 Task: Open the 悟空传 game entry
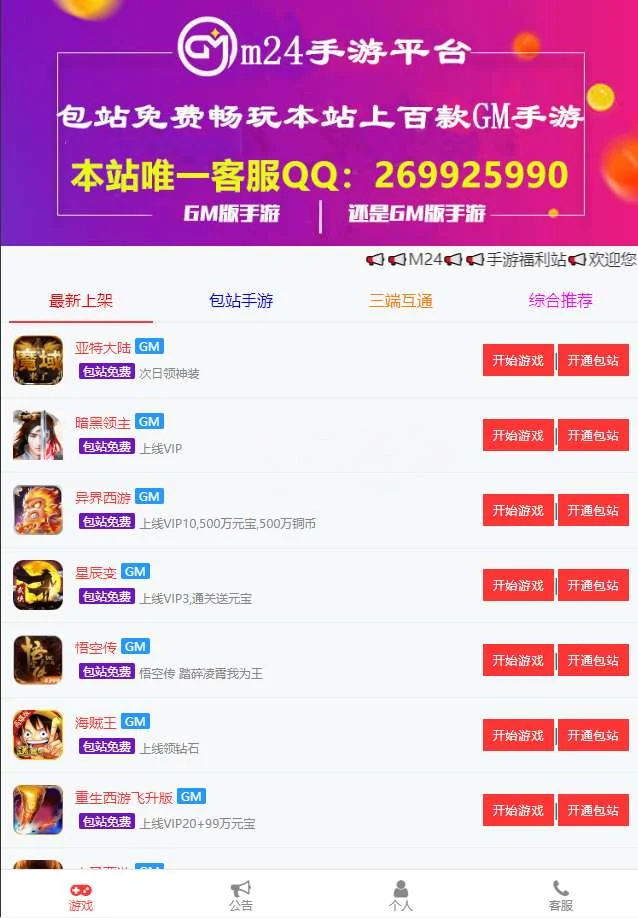coord(96,647)
